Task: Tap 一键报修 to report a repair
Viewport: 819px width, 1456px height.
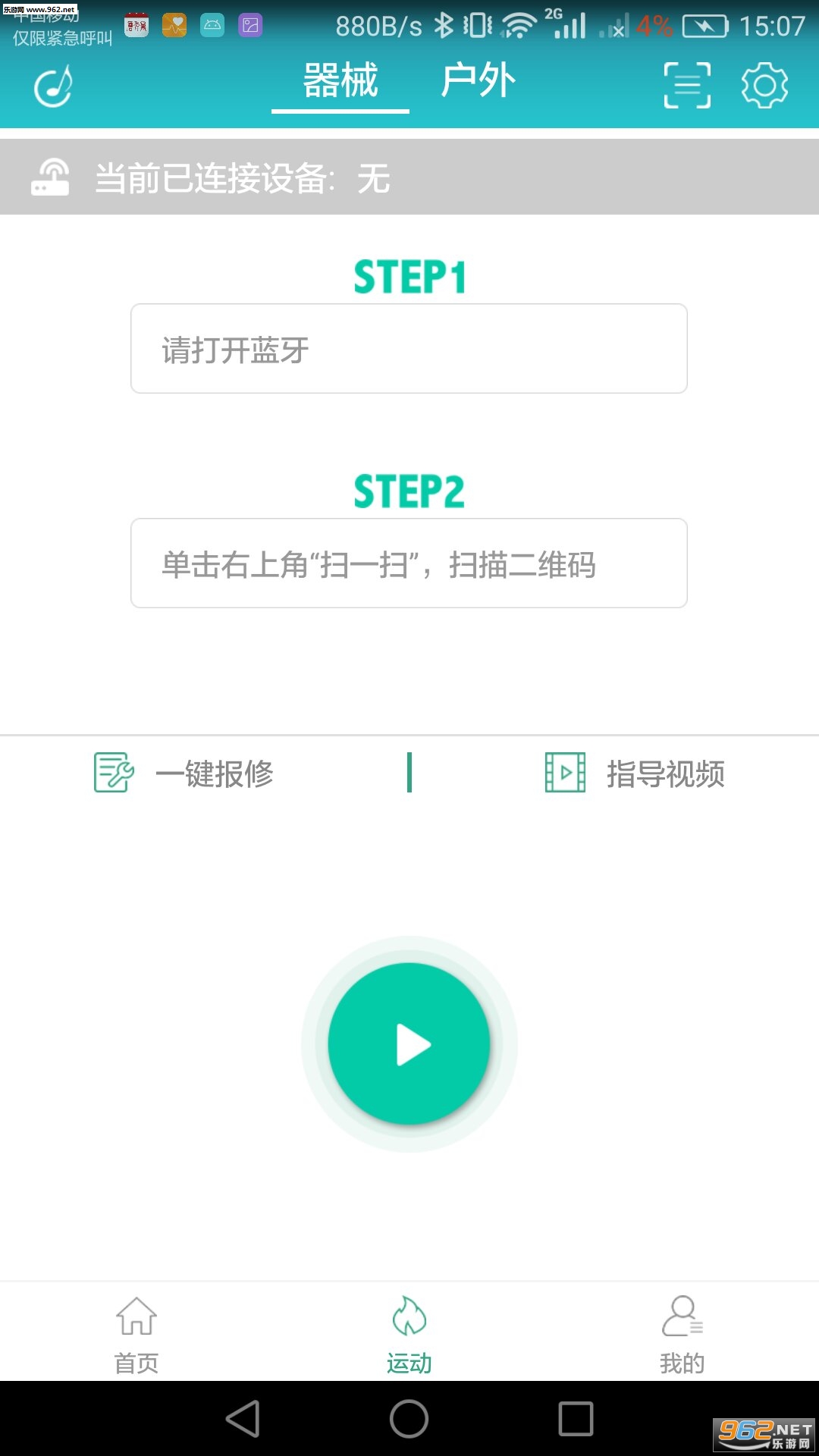Action: tap(184, 773)
